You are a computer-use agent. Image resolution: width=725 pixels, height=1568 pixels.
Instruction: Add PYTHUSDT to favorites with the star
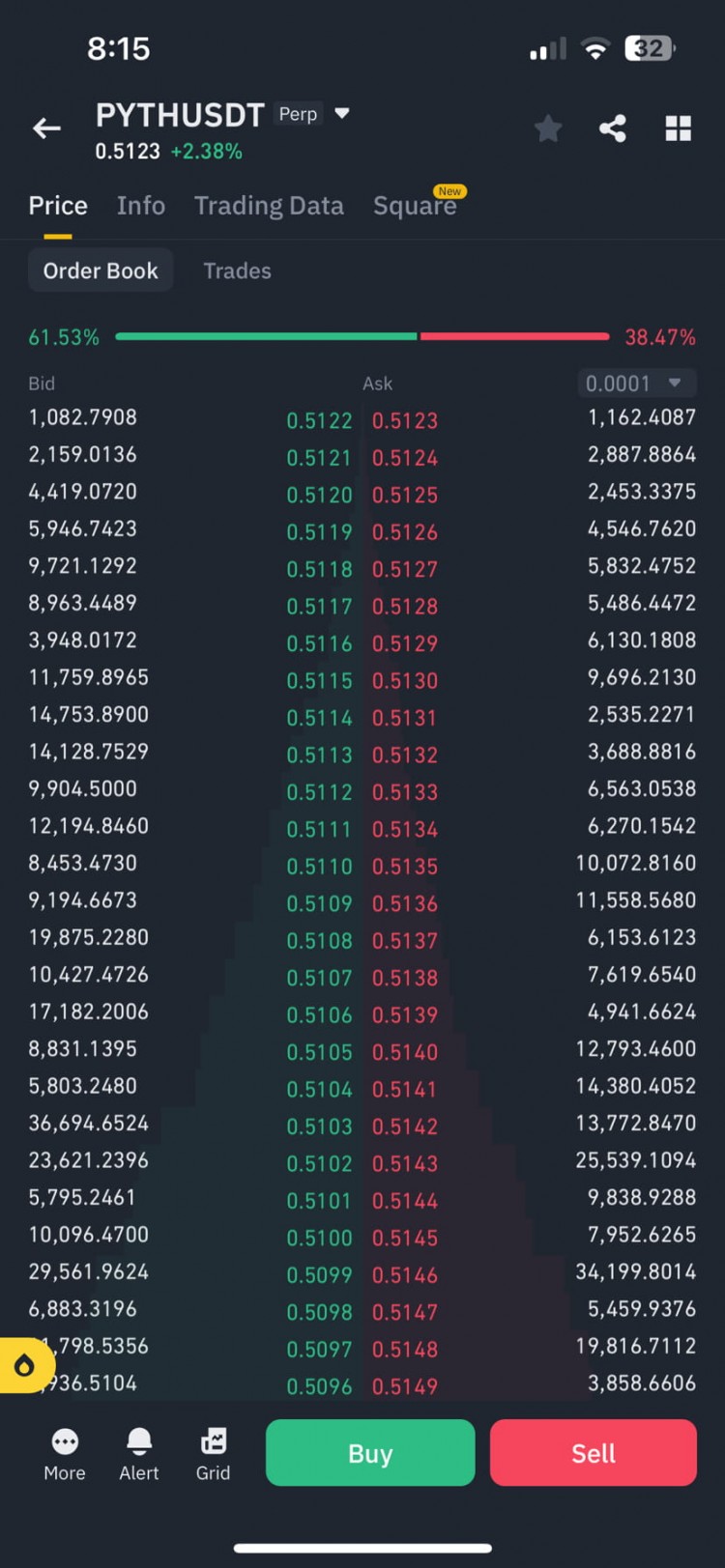click(x=548, y=128)
